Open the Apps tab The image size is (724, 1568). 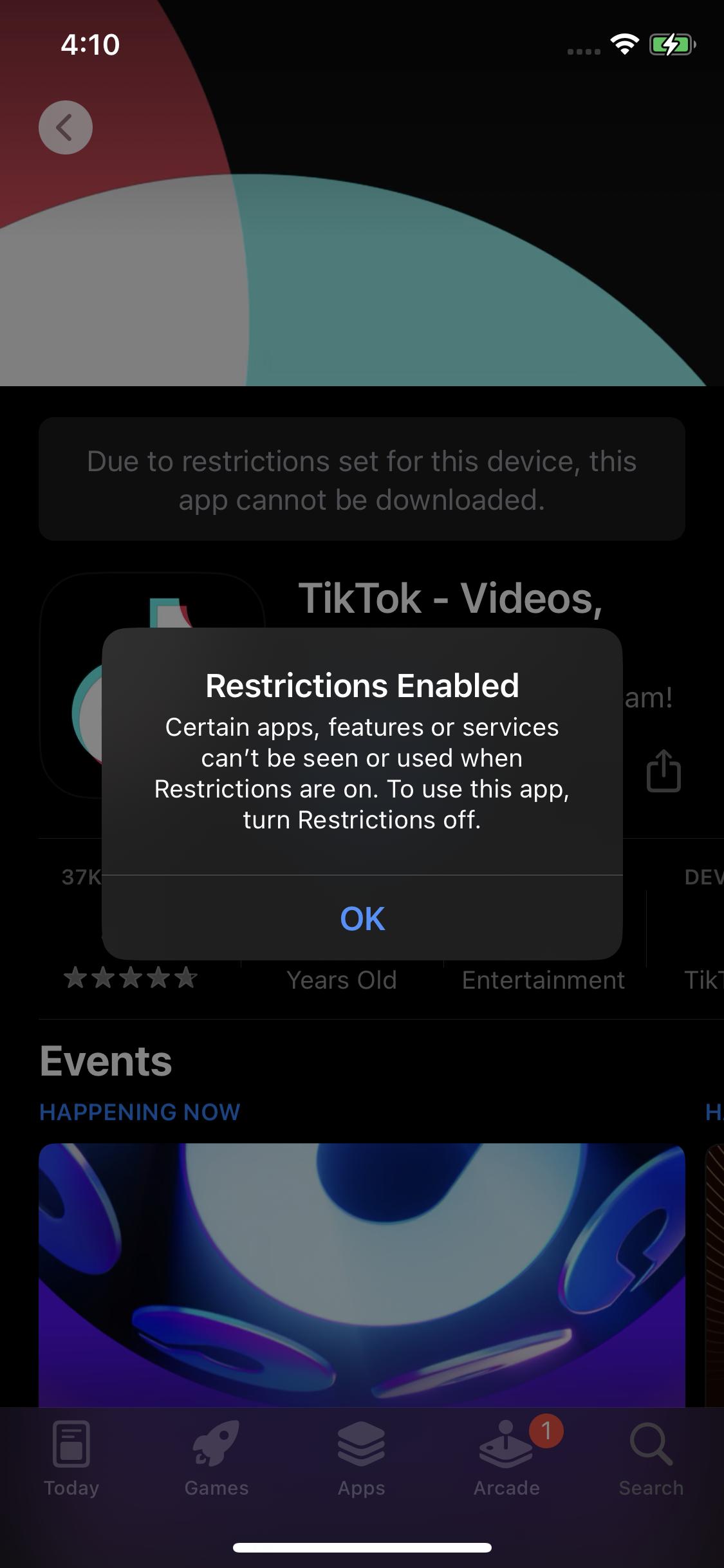[361, 1459]
